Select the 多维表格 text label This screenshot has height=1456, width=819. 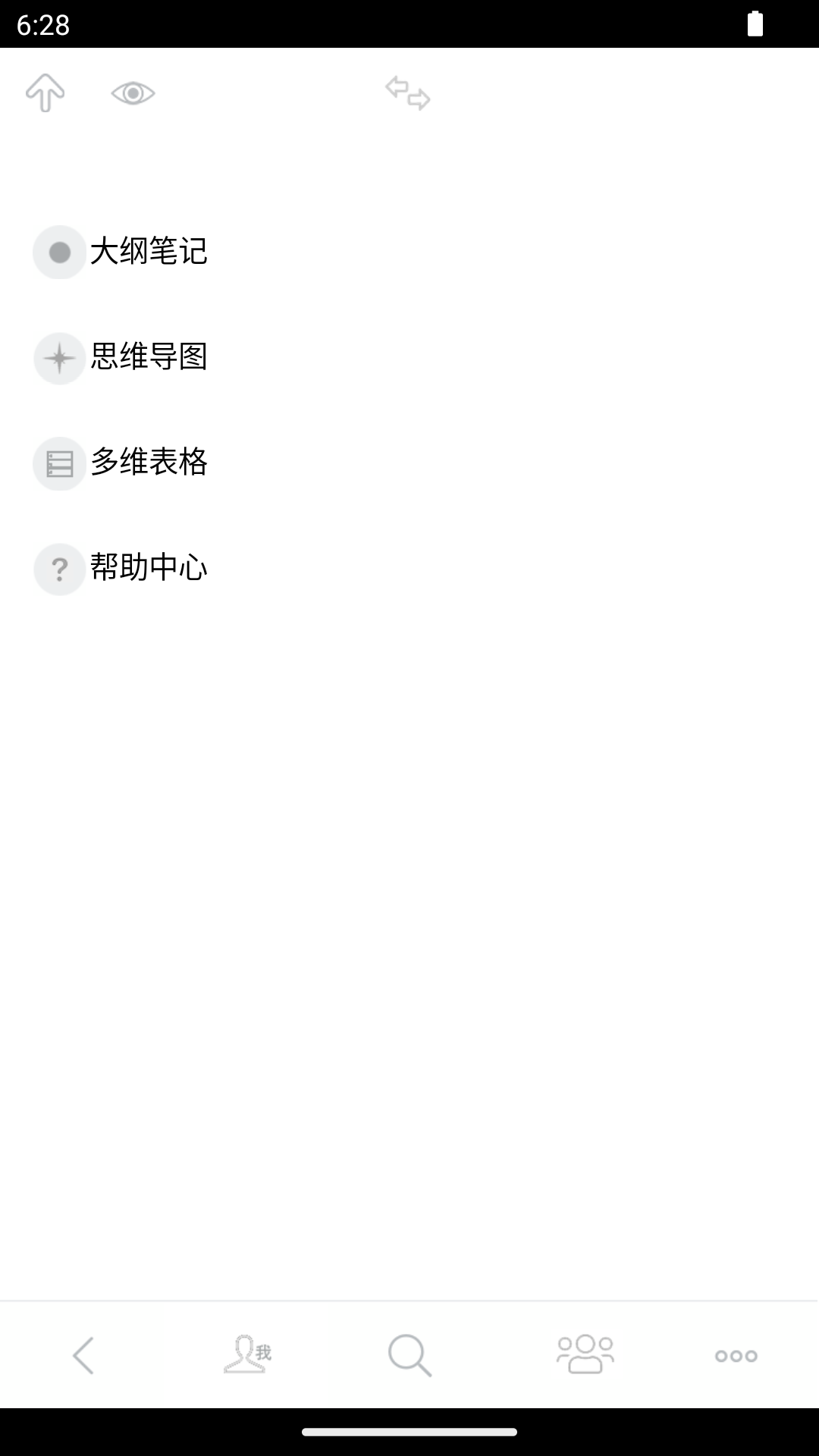click(x=150, y=463)
